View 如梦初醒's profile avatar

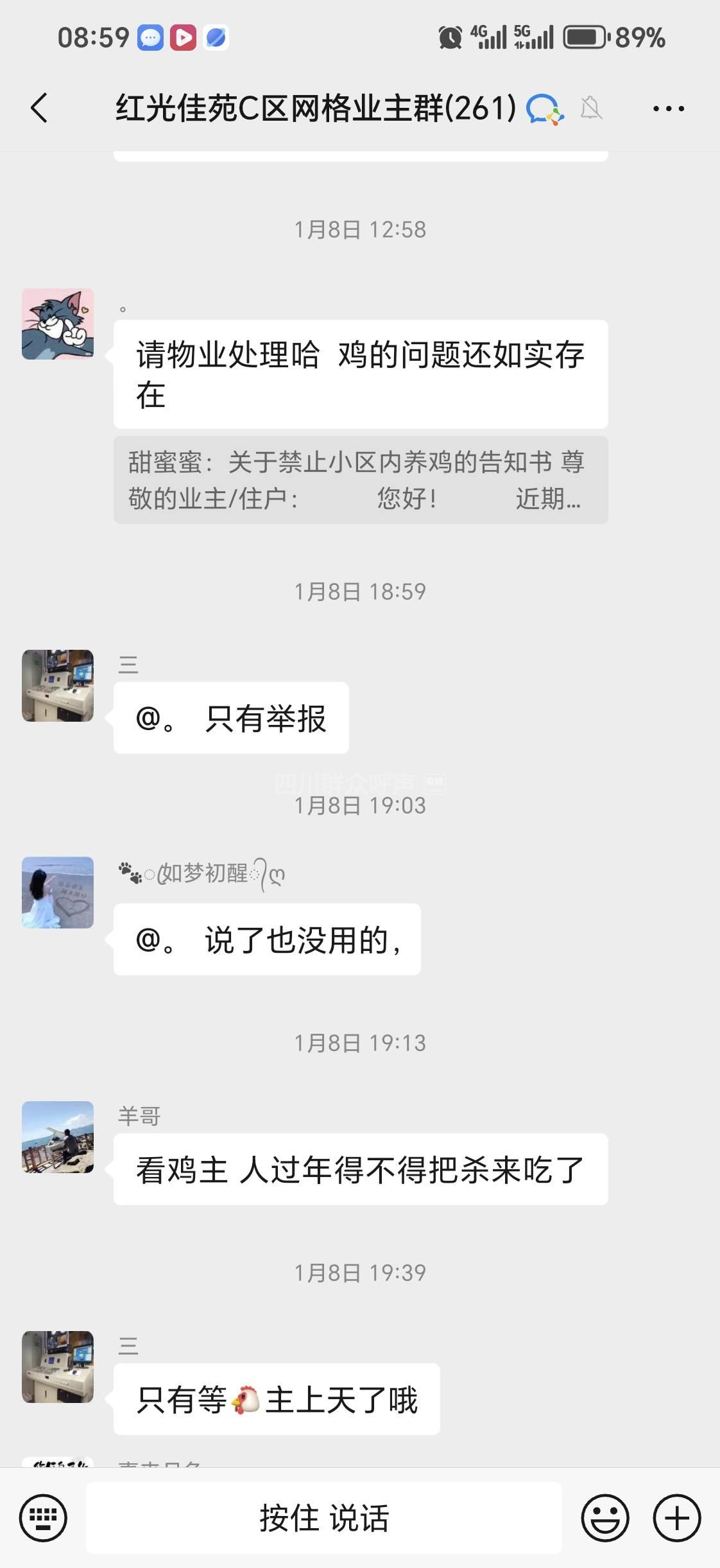[58, 892]
